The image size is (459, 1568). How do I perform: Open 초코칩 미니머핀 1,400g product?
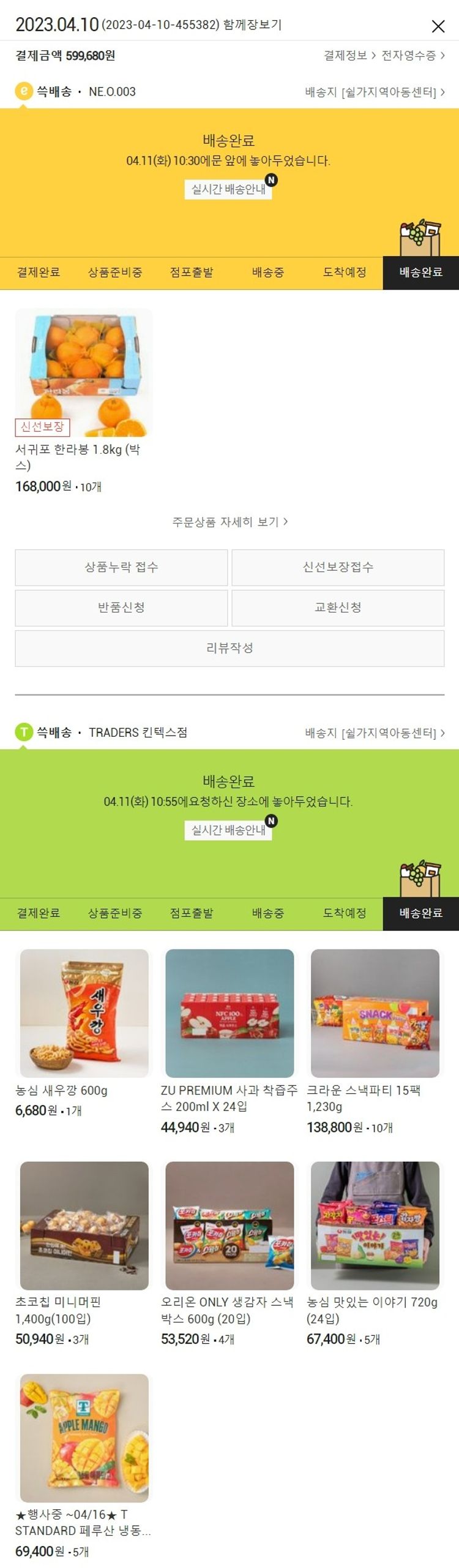coord(84,1225)
